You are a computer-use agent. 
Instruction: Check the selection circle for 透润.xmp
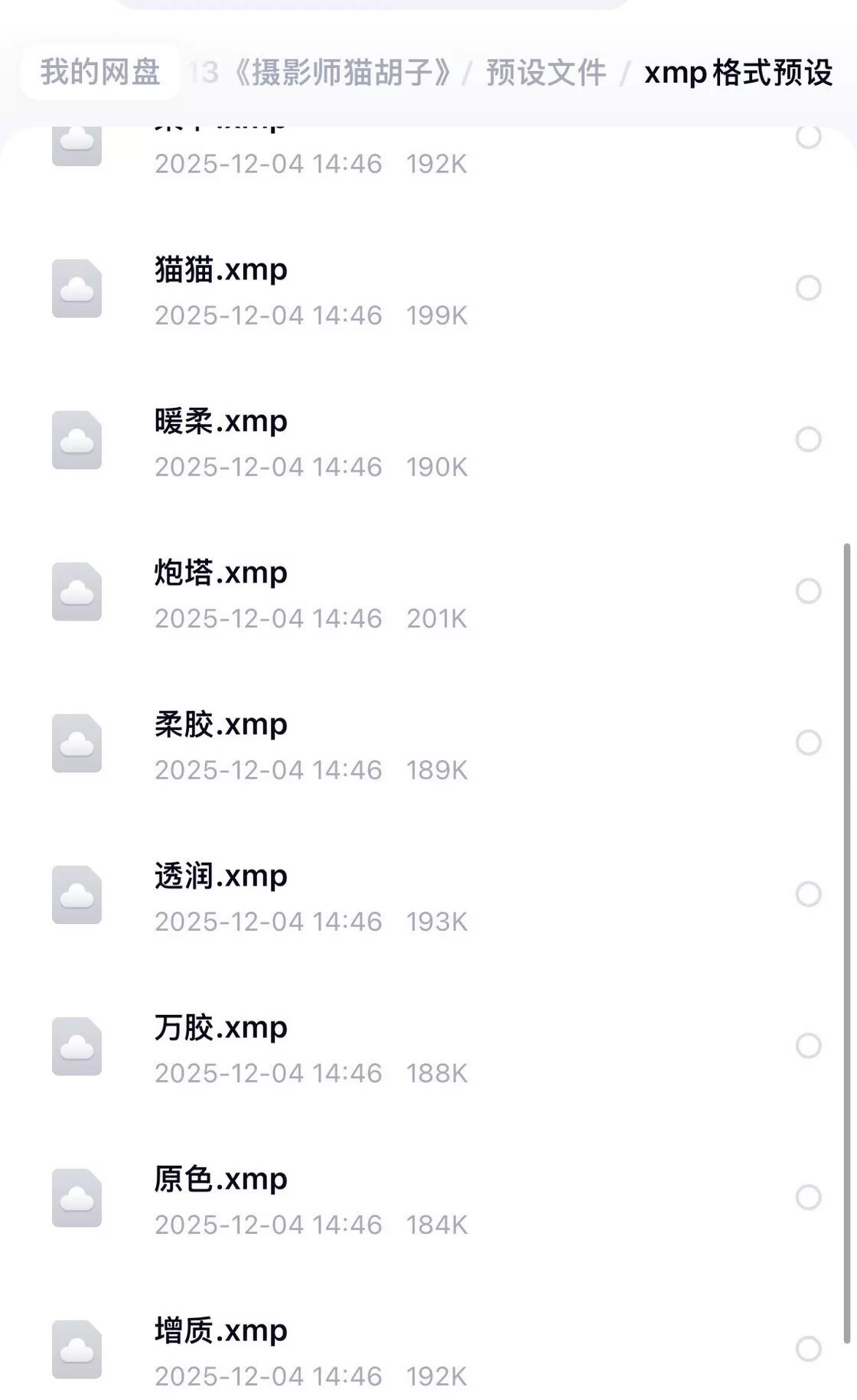pyautogui.click(x=808, y=894)
